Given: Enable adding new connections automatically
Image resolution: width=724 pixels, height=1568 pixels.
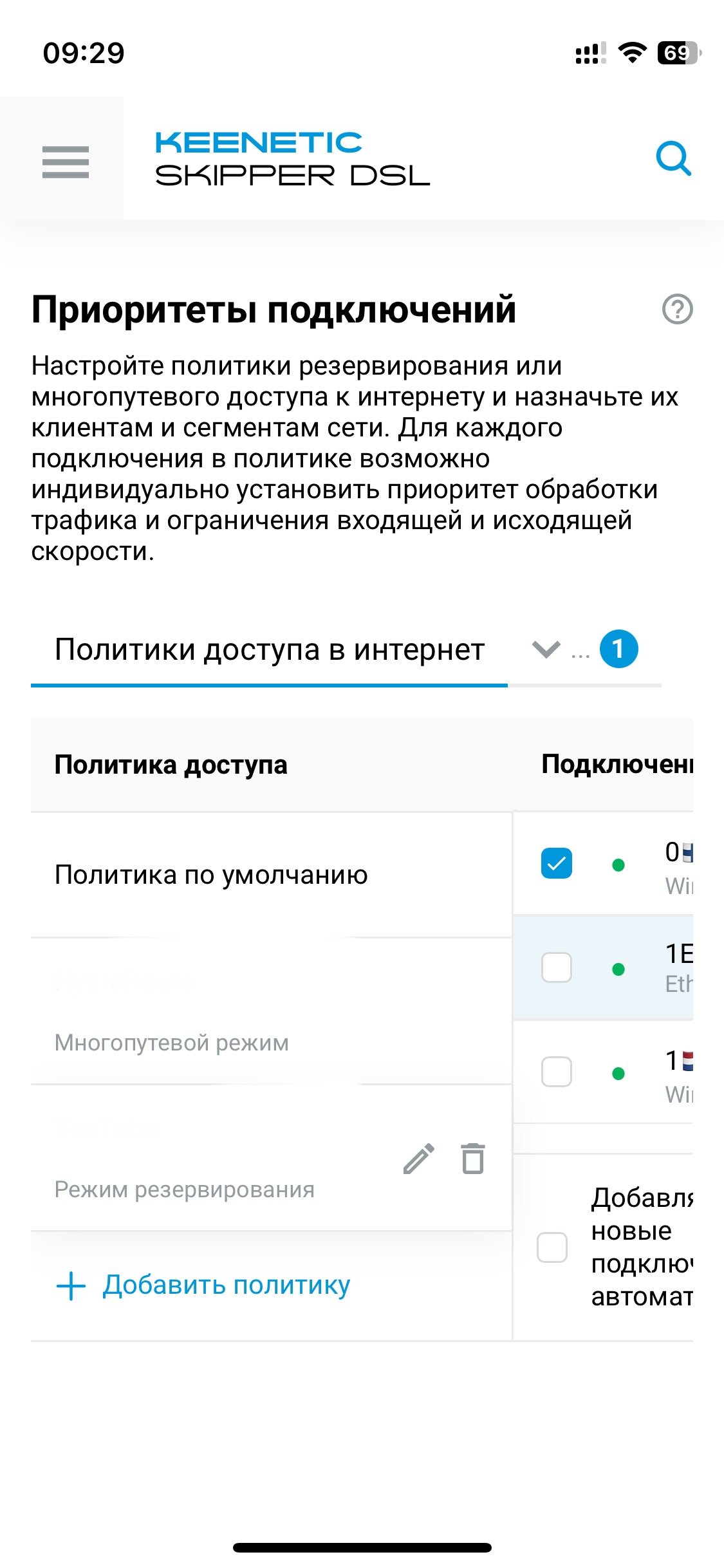Looking at the screenshot, I should [552, 1247].
